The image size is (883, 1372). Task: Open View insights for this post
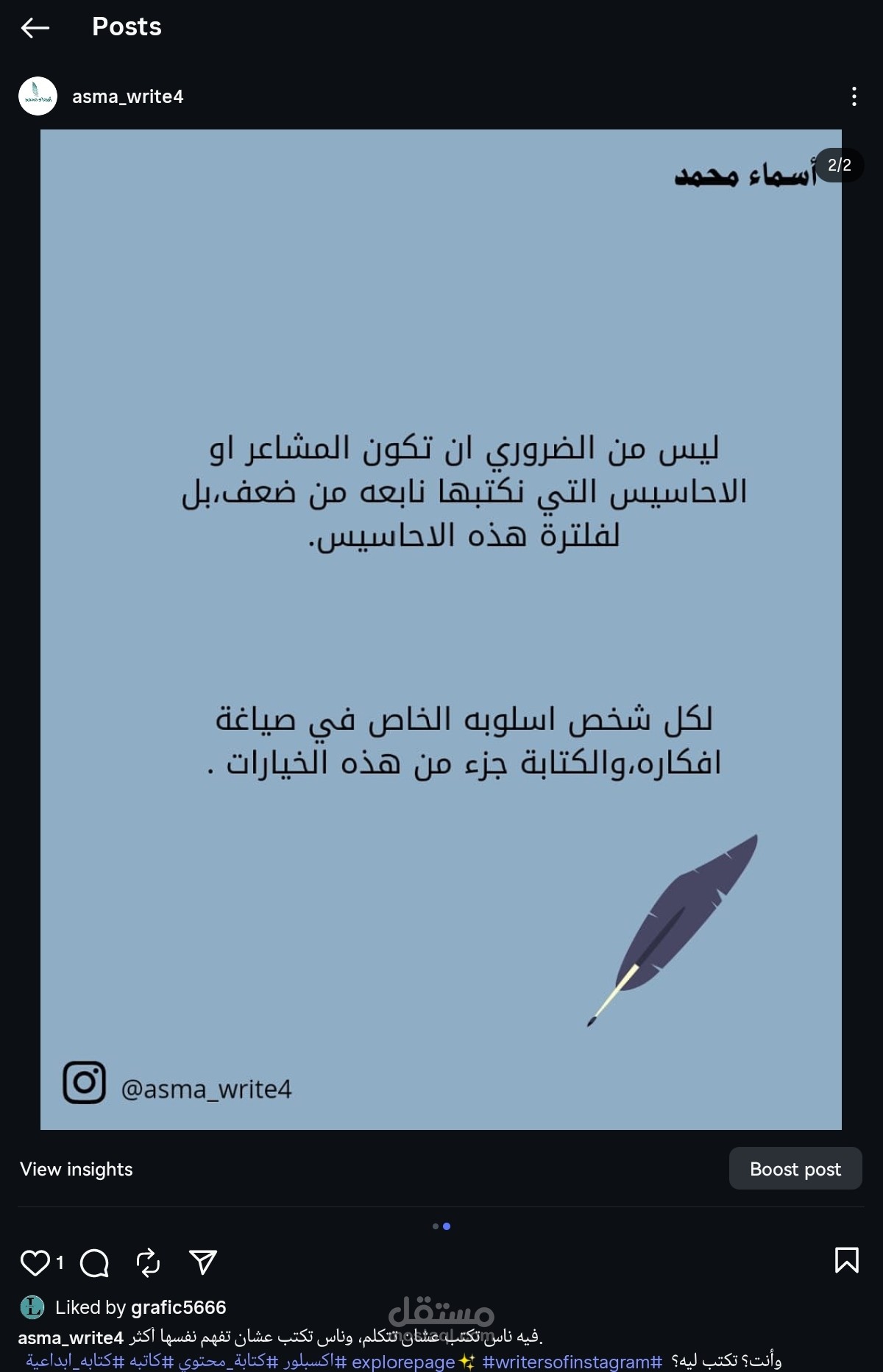[x=77, y=1169]
